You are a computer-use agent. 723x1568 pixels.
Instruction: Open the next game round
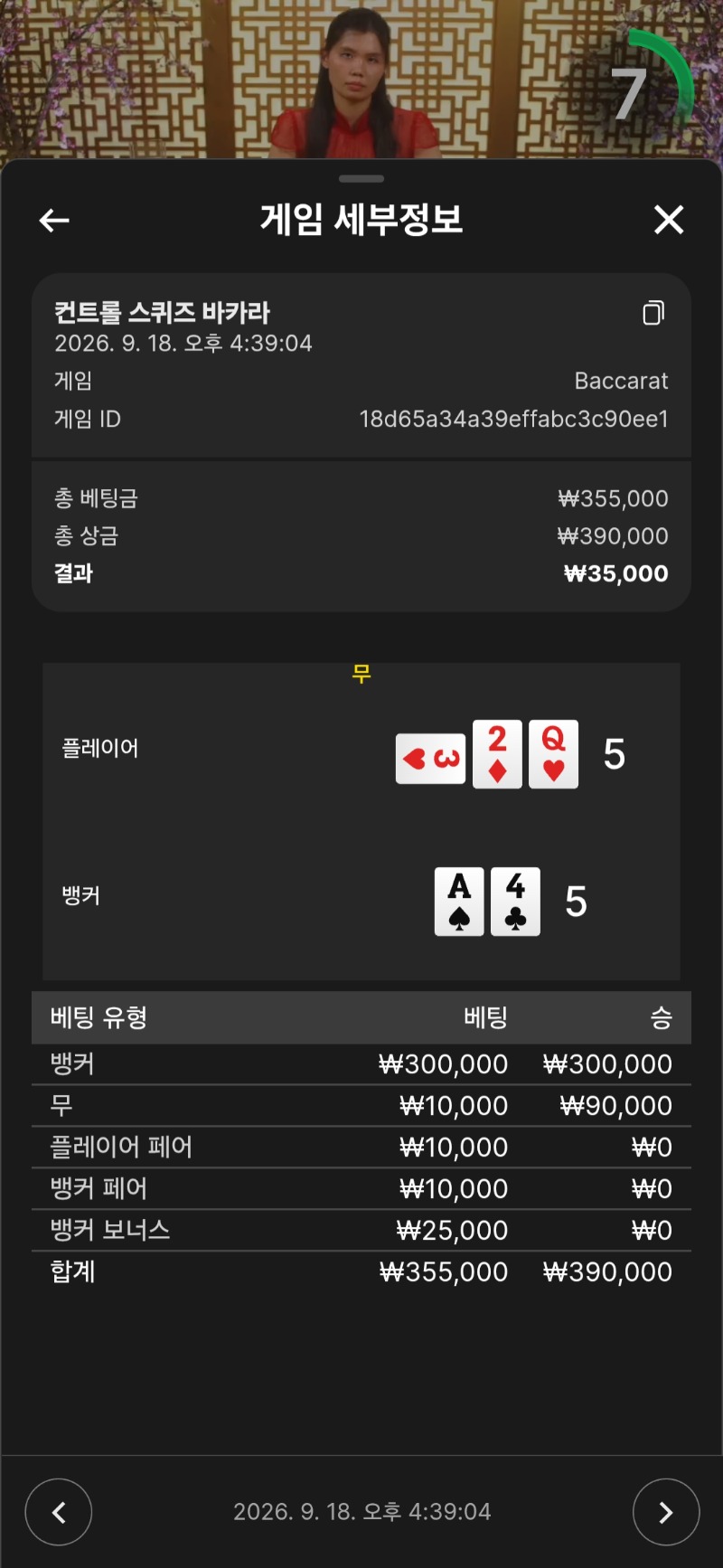tap(666, 1512)
